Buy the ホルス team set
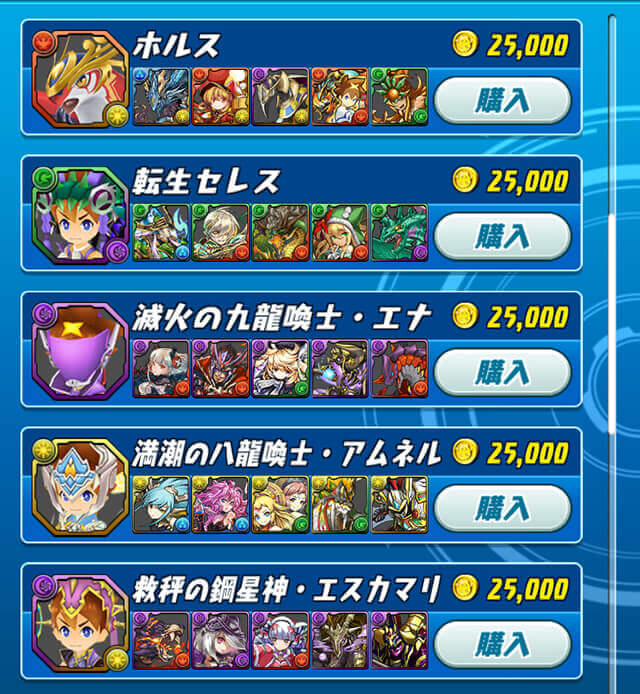This screenshot has width=640, height=694. coord(502,100)
